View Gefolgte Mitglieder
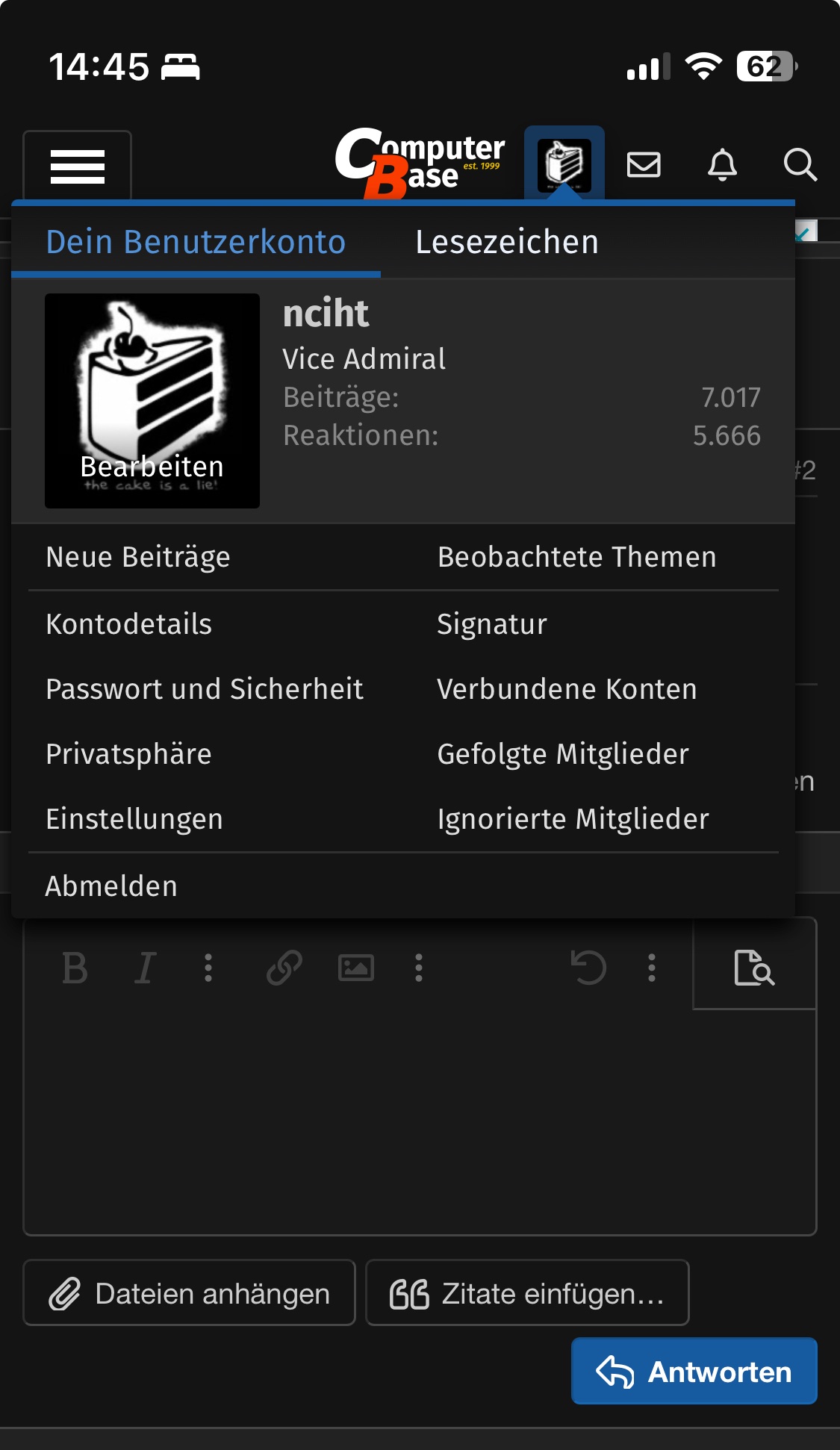Image resolution: width=840 pixels, height=1450 pixels. pyautogui.click(x=563, y=754)
